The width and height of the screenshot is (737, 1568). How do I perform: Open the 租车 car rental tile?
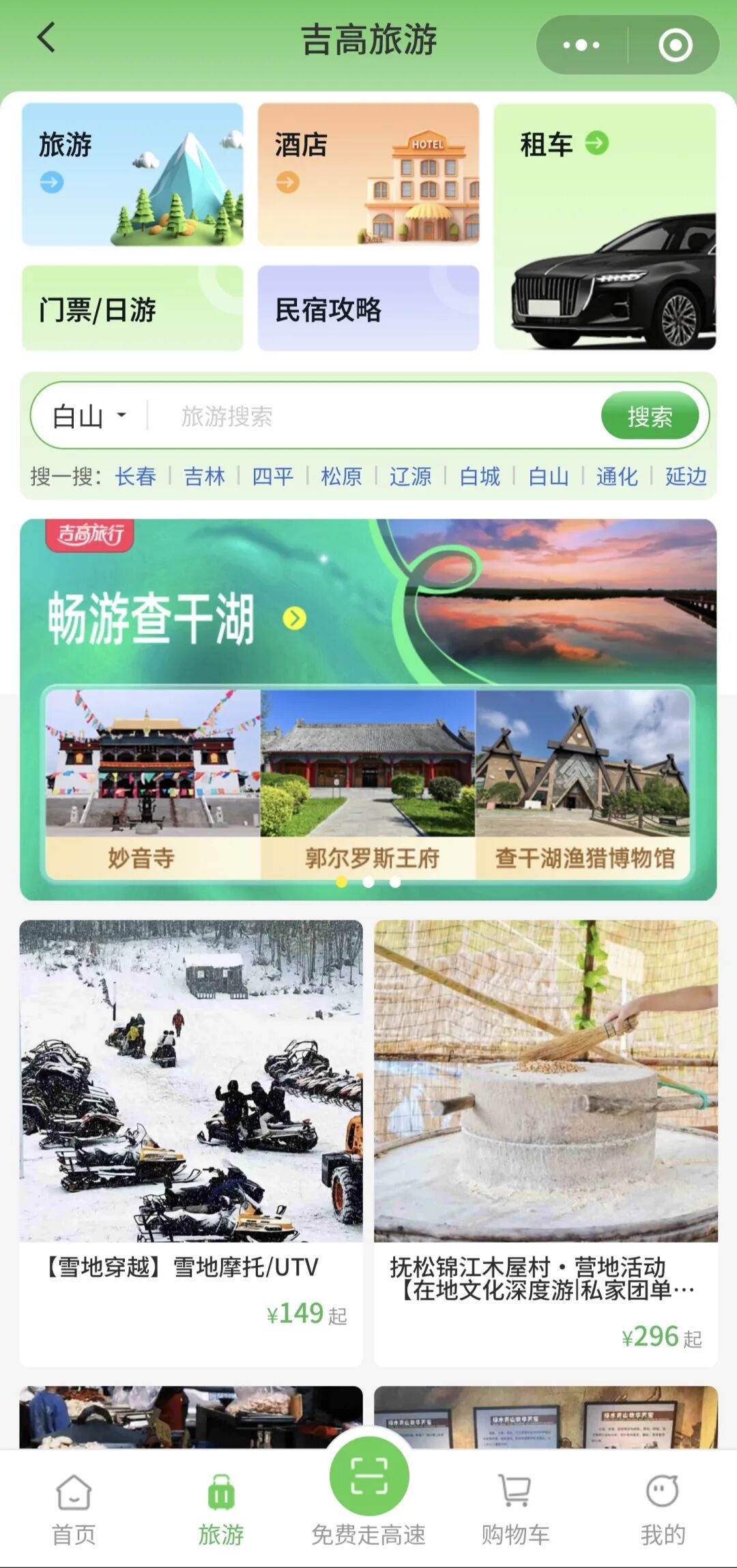tap(605, 226)
